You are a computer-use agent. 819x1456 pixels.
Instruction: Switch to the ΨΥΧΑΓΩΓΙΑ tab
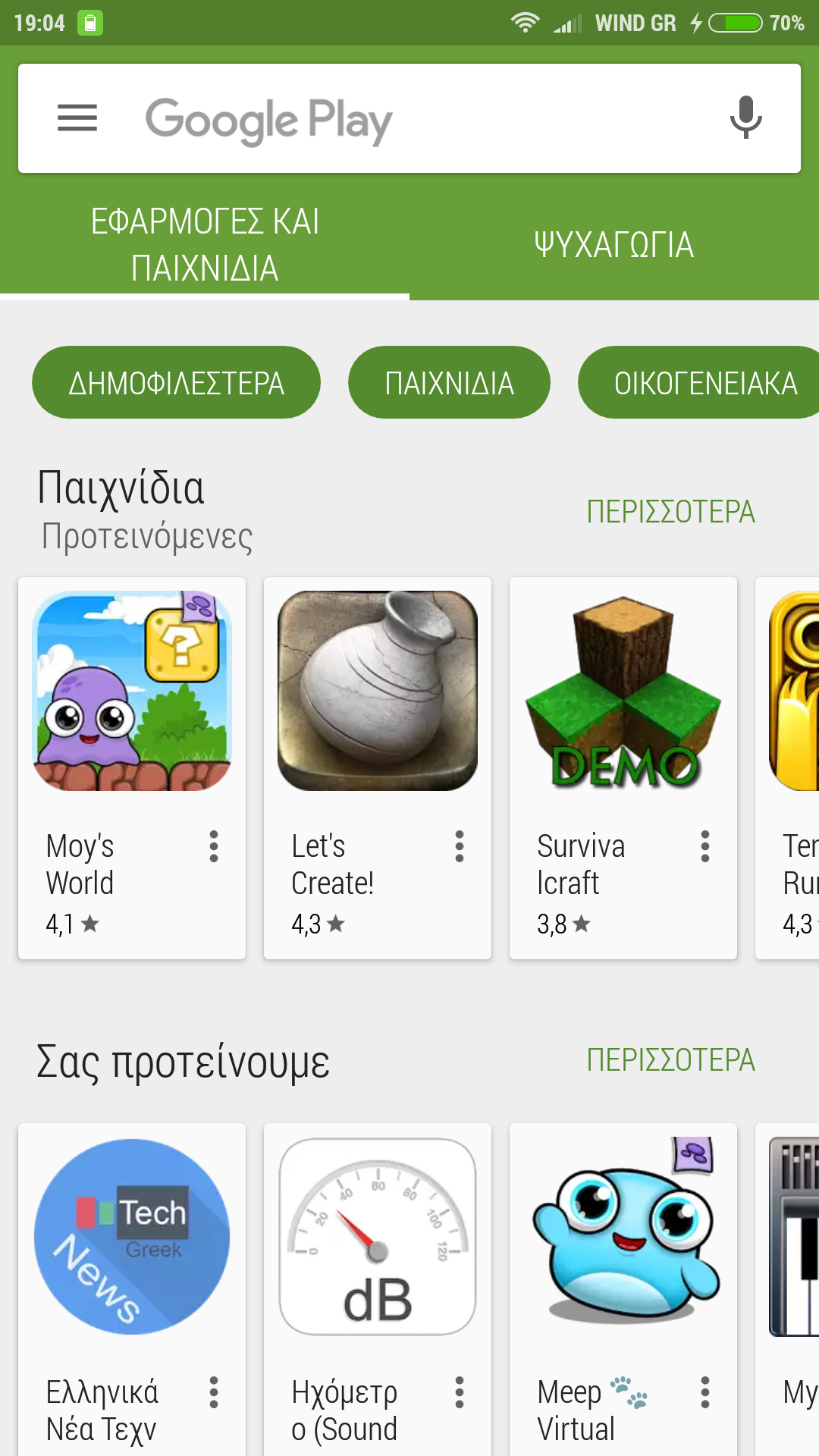[x=613, y=245]
